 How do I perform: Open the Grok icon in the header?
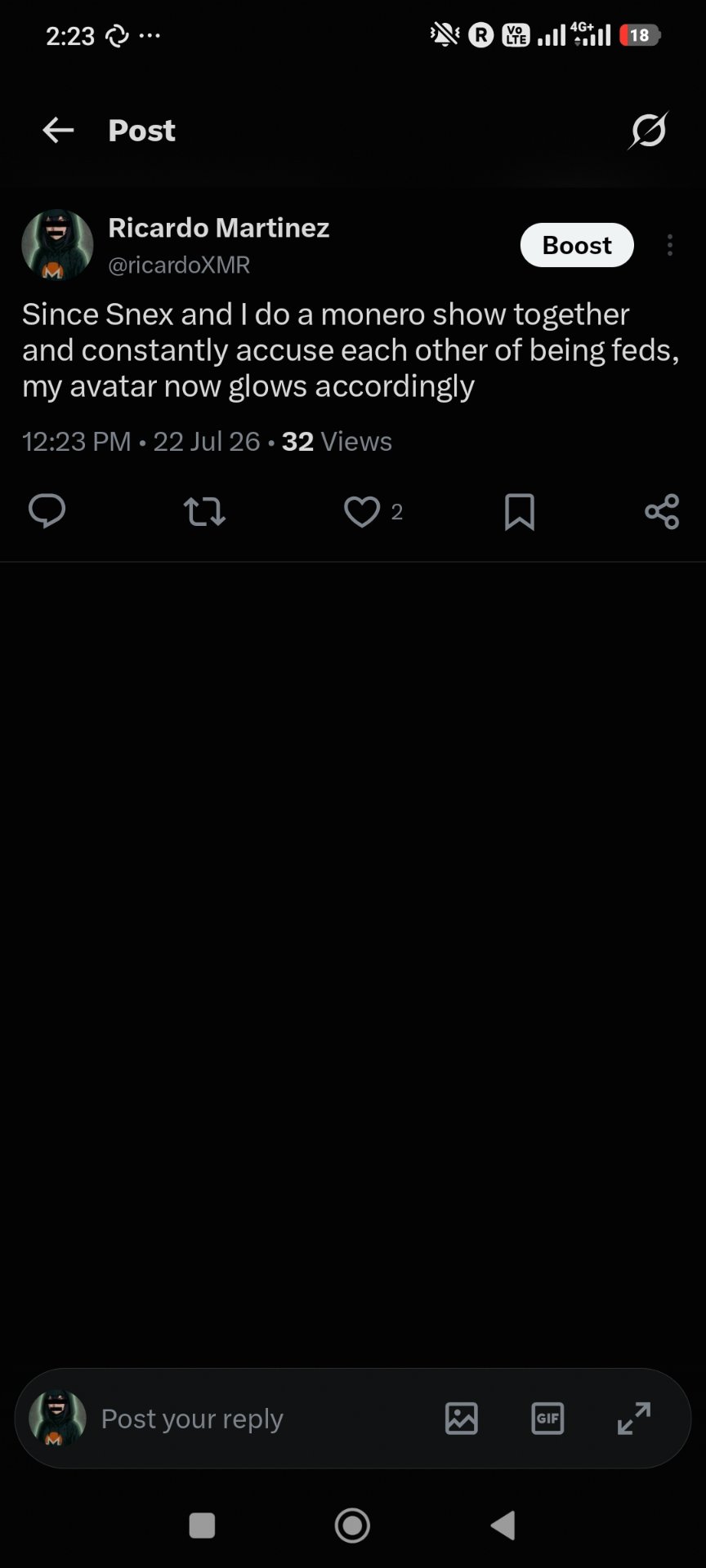pyautogui.click(x=648, y=131)
